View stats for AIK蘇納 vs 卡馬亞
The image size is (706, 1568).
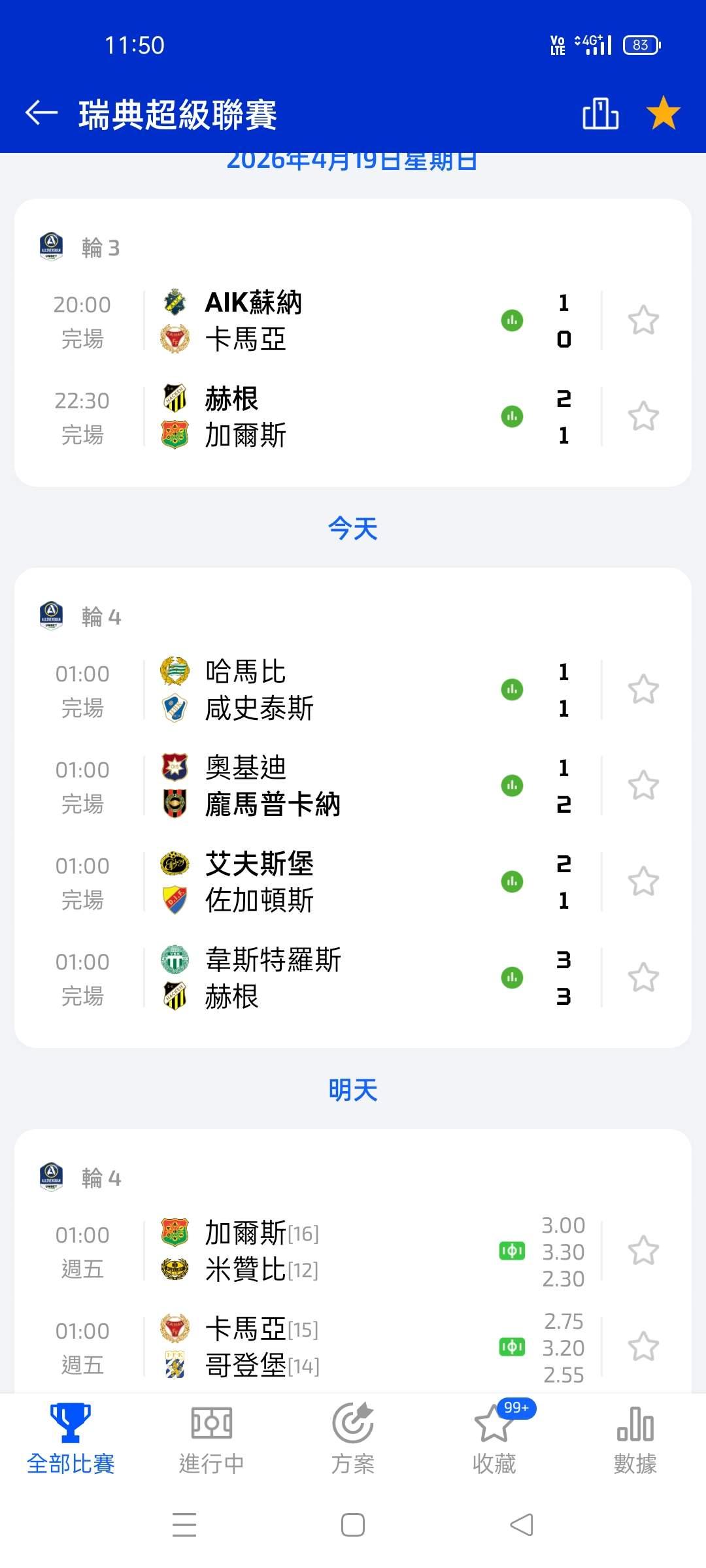click(x=512, y=321)
